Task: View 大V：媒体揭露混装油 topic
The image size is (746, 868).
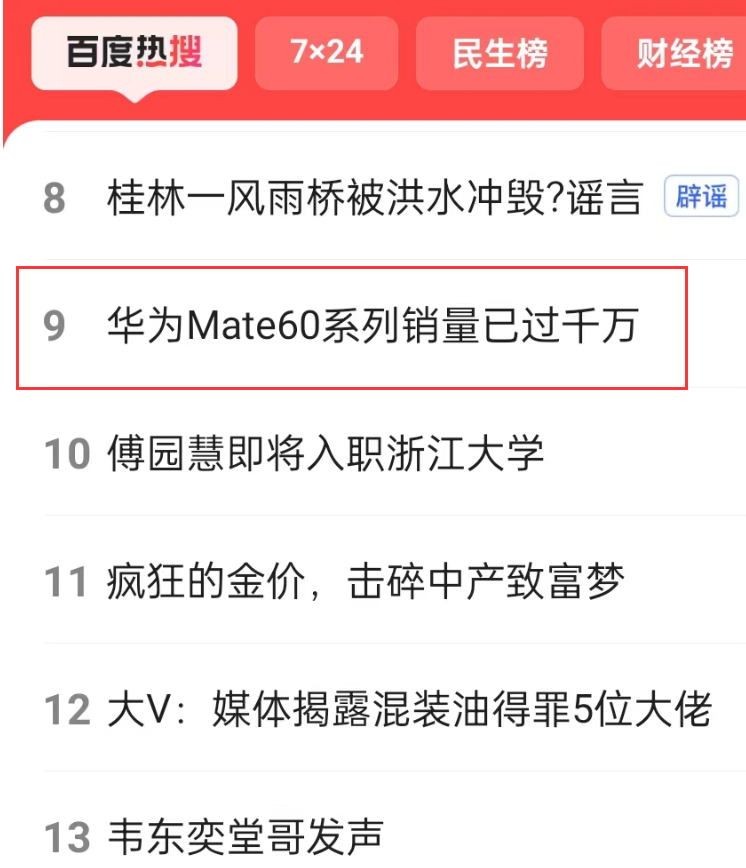Action: 408,710
